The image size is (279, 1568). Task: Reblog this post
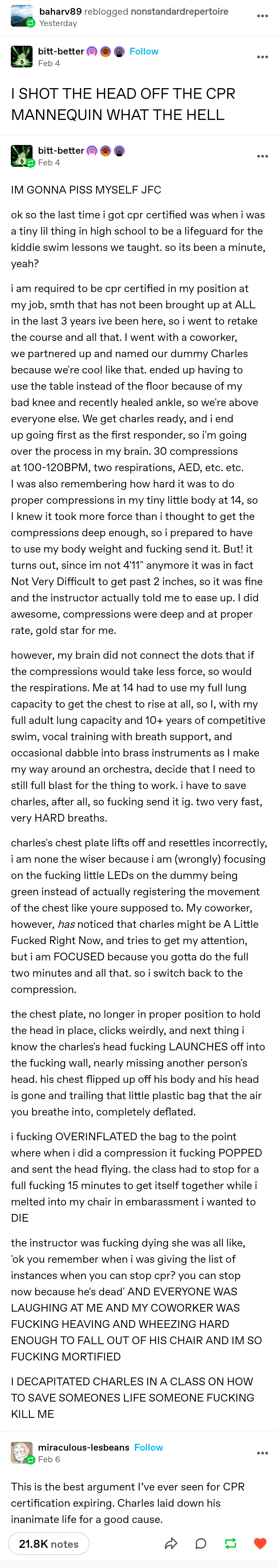pos(230,1544)
